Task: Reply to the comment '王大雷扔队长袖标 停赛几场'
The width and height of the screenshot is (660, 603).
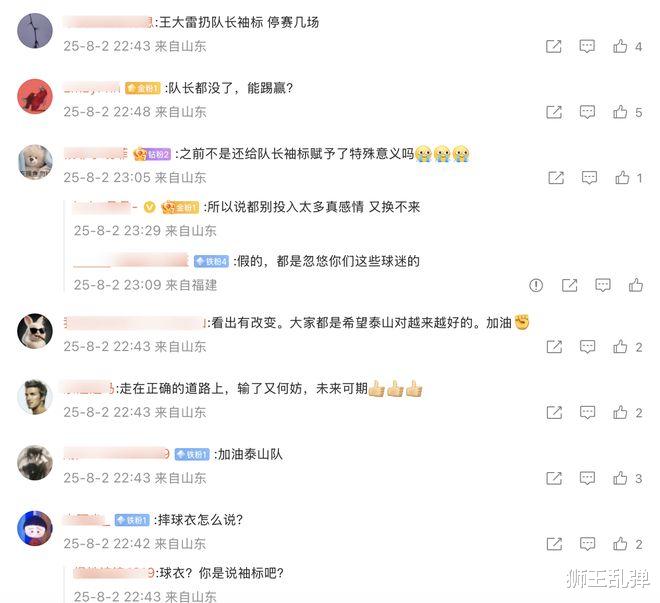Action: [x=588, y=46]
